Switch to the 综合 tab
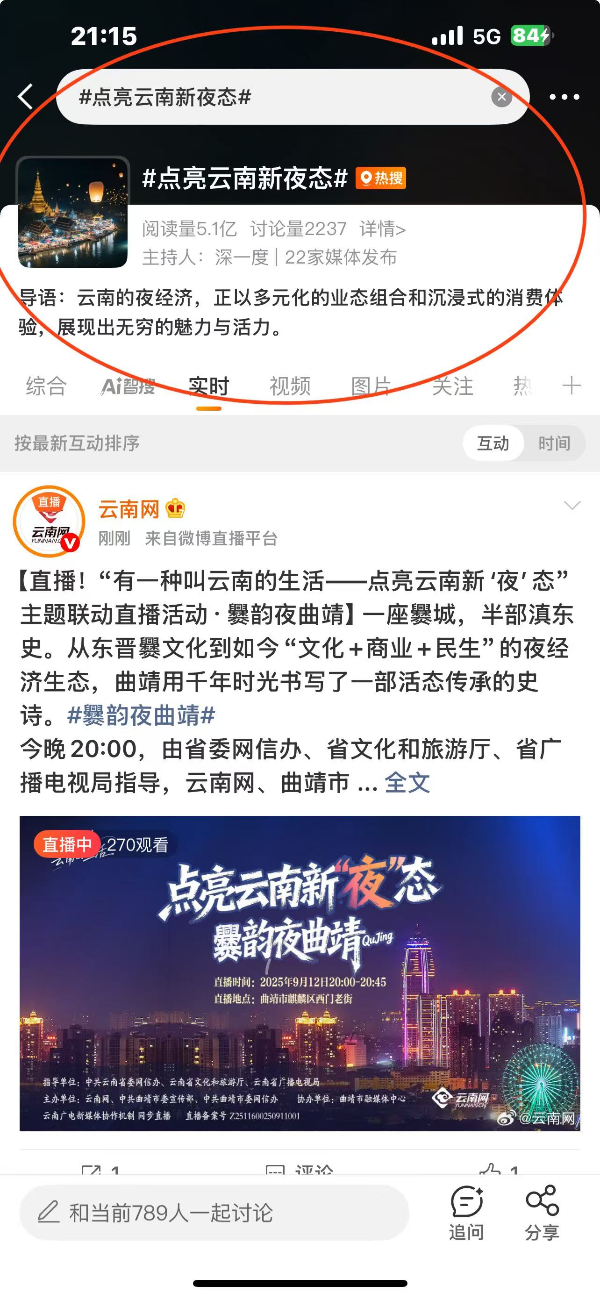The height and width of the screenshot is (1298, 600). (46, 386)
